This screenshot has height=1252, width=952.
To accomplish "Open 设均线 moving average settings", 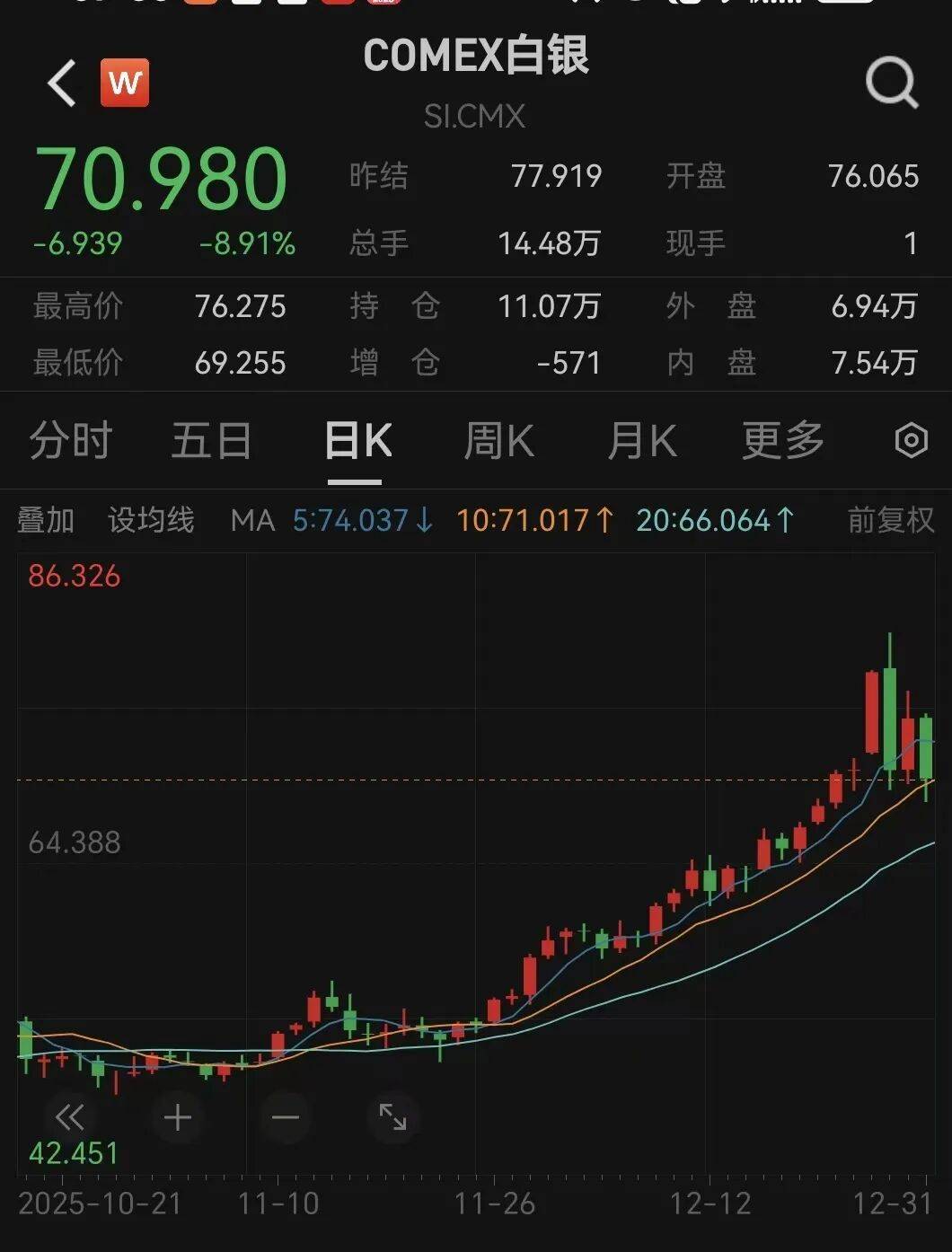I will tap(151, 520).
